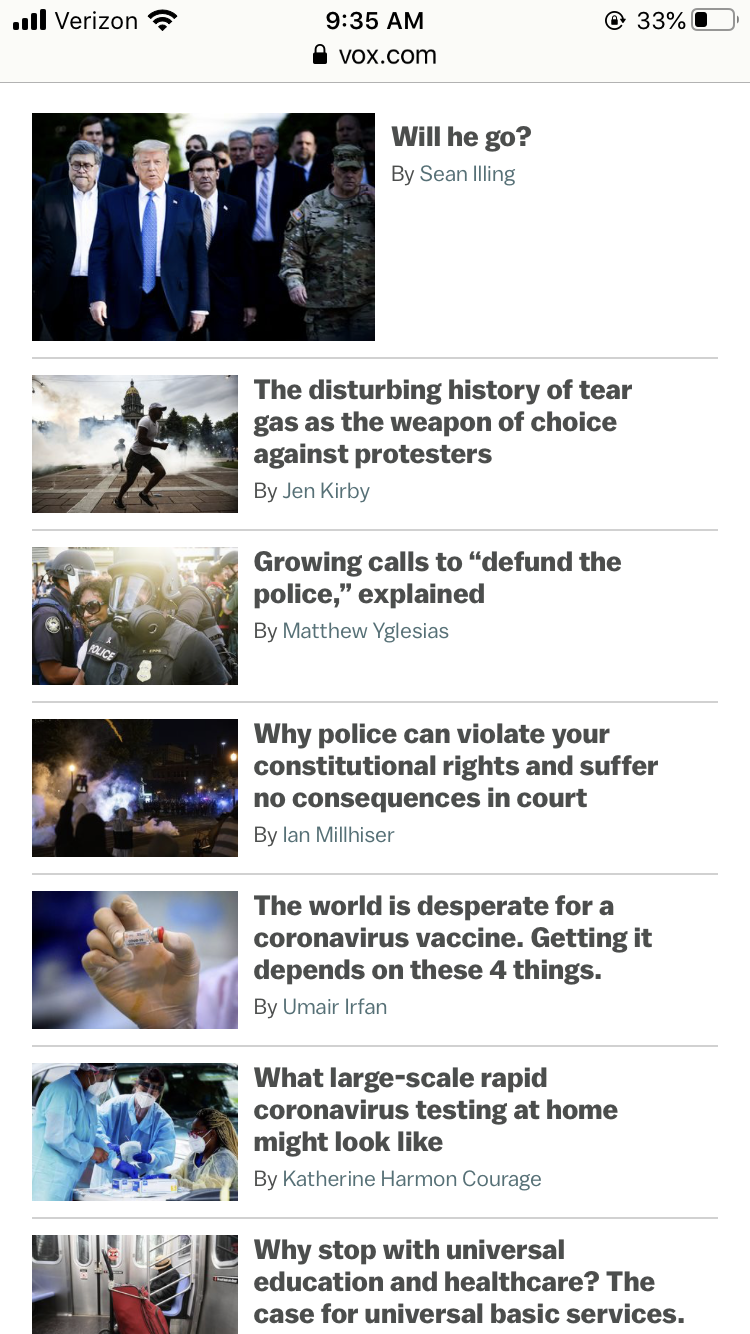Open article on police violating constitutional rights
Screen dimensions: 750x1334
click(455, 765)
